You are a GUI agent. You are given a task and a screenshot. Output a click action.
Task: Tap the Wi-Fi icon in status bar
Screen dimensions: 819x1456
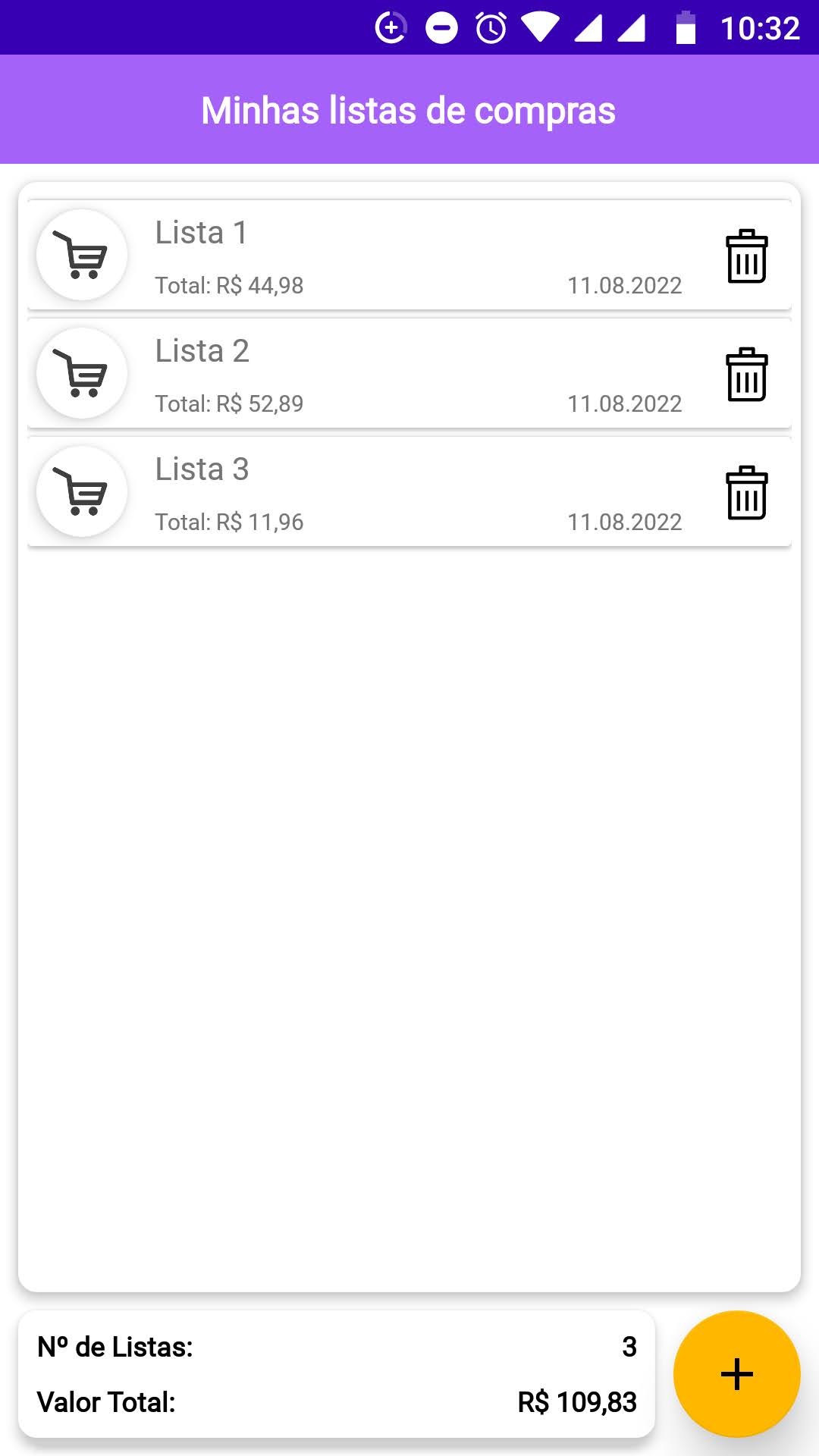pos(541,27)
